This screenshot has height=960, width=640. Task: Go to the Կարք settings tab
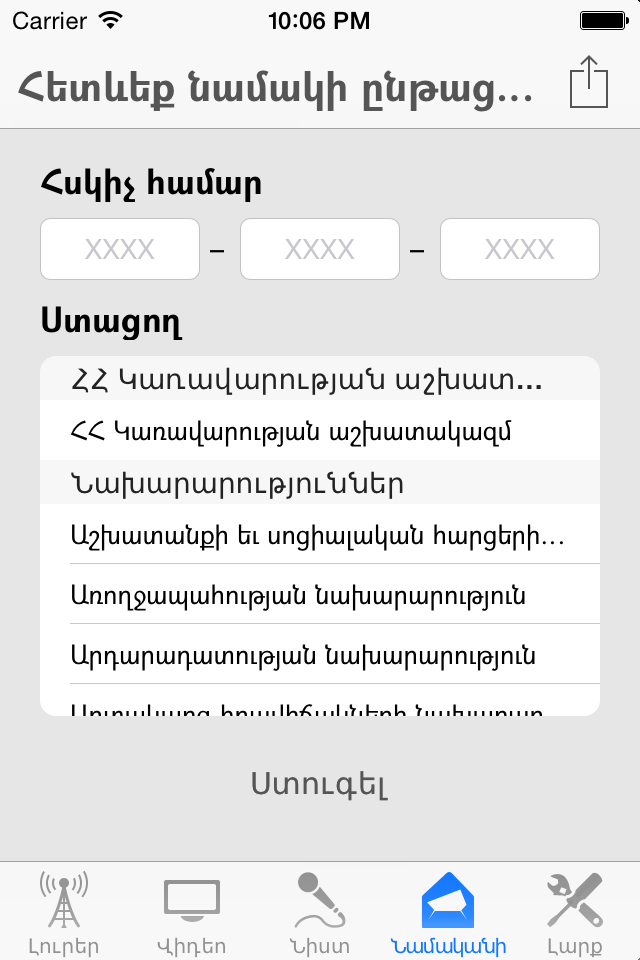tap(575, 912)
